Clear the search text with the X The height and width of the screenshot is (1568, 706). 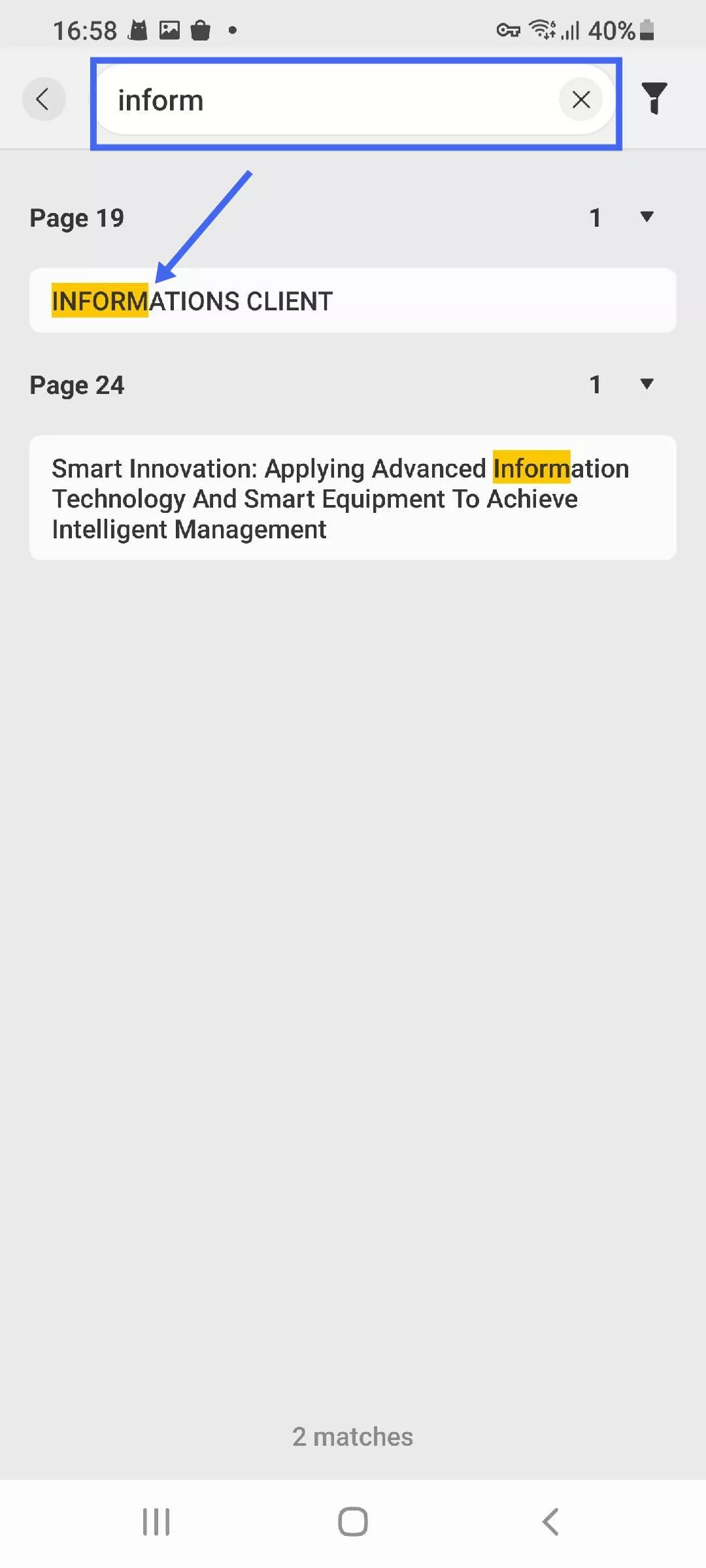pos(580,100)
